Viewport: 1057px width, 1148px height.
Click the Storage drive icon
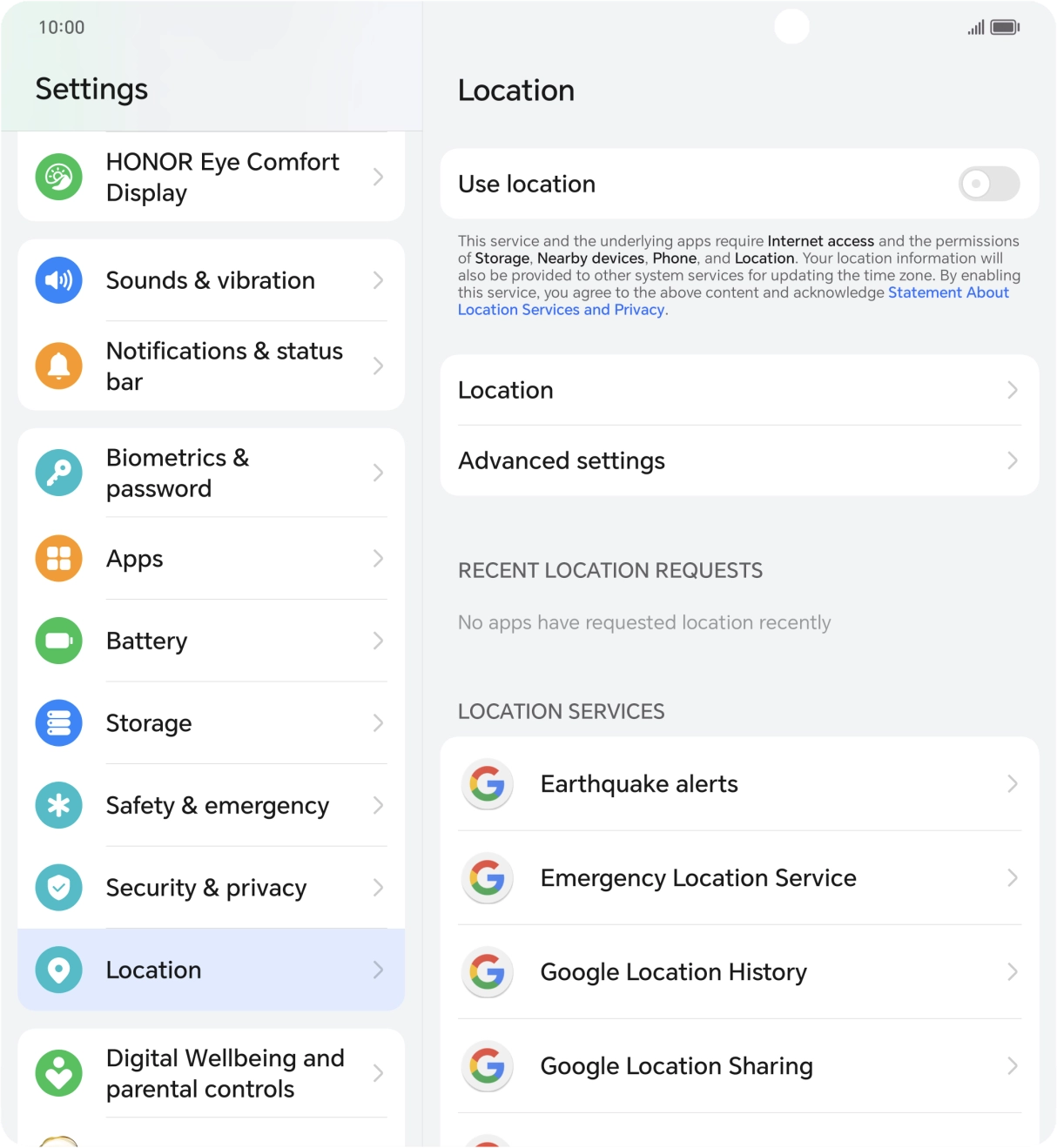[57, 723]
